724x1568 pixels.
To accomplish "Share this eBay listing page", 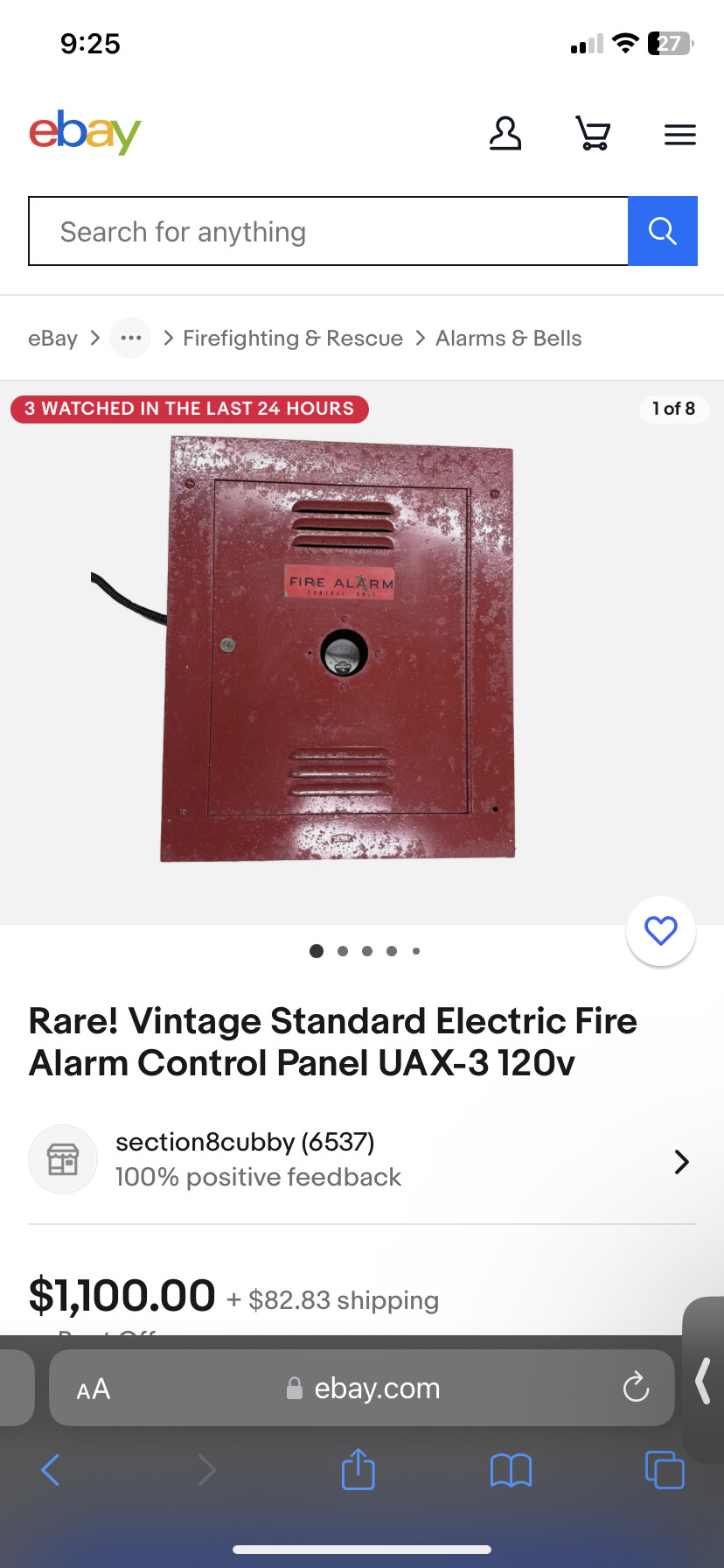I will 358,1469.
